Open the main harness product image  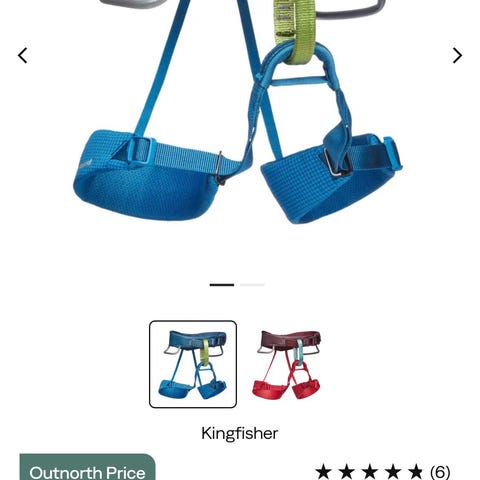coord(237,112)
